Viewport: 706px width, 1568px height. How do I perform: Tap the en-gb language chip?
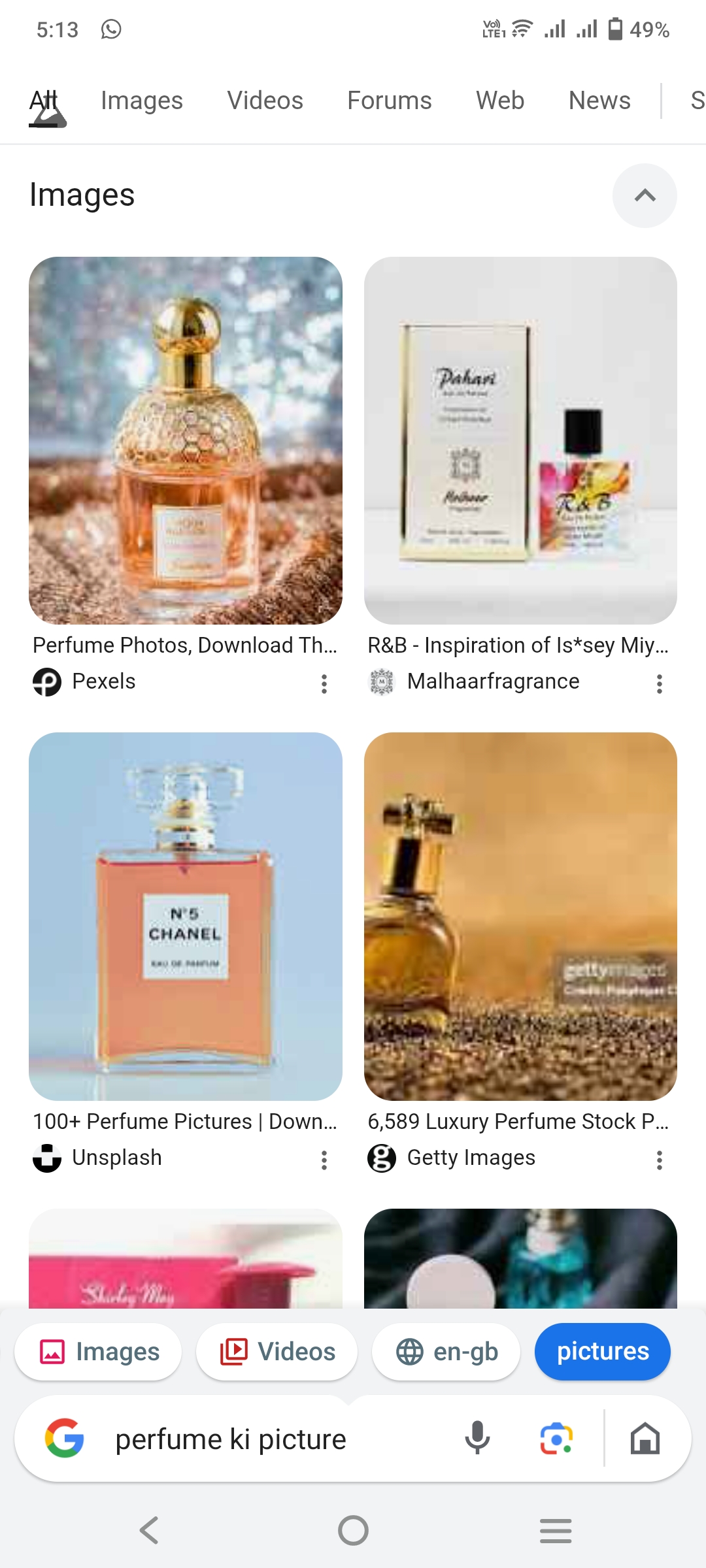pyautogui.click(x=446, y=1352)
